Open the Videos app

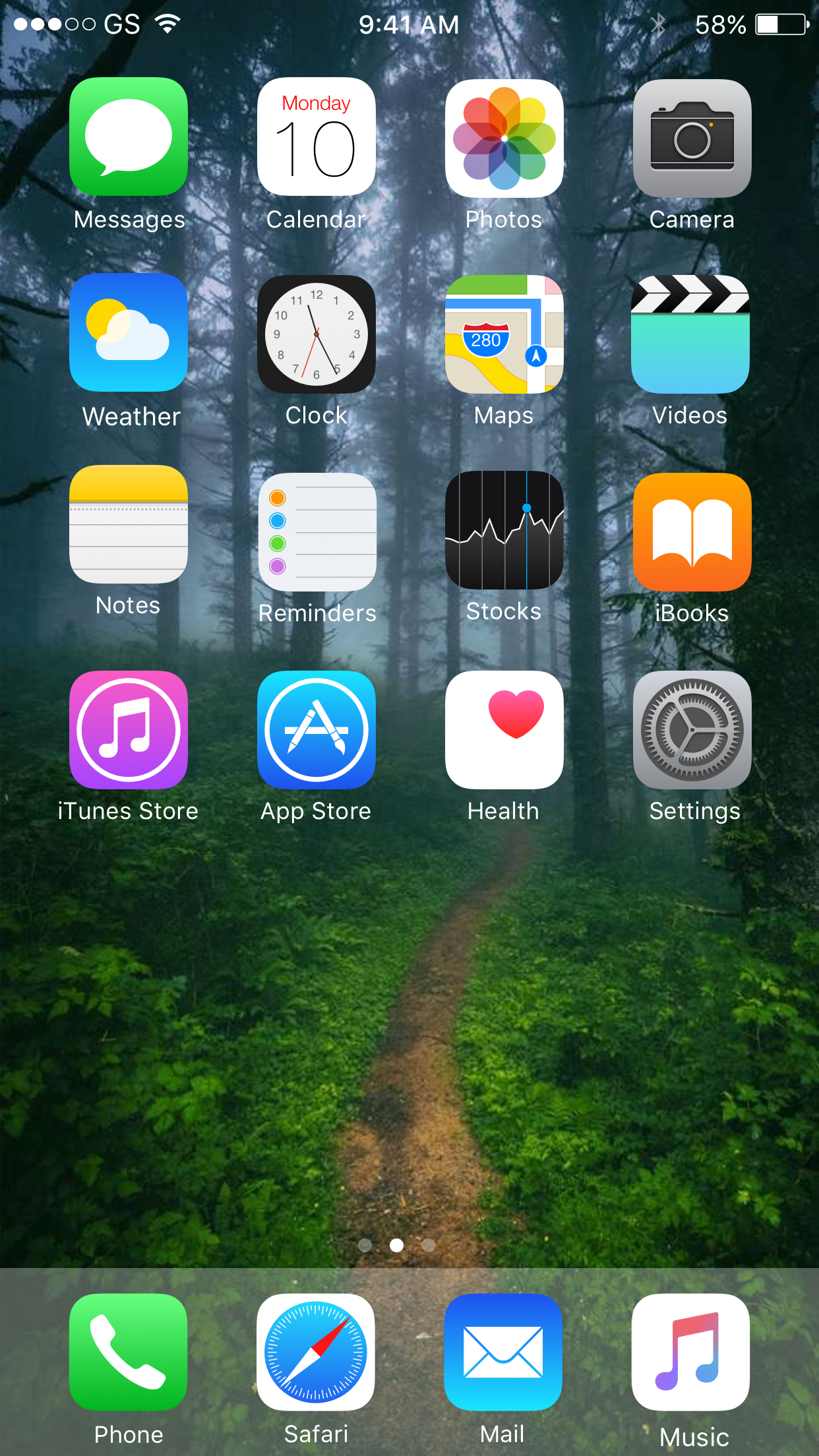coord(690,334)
